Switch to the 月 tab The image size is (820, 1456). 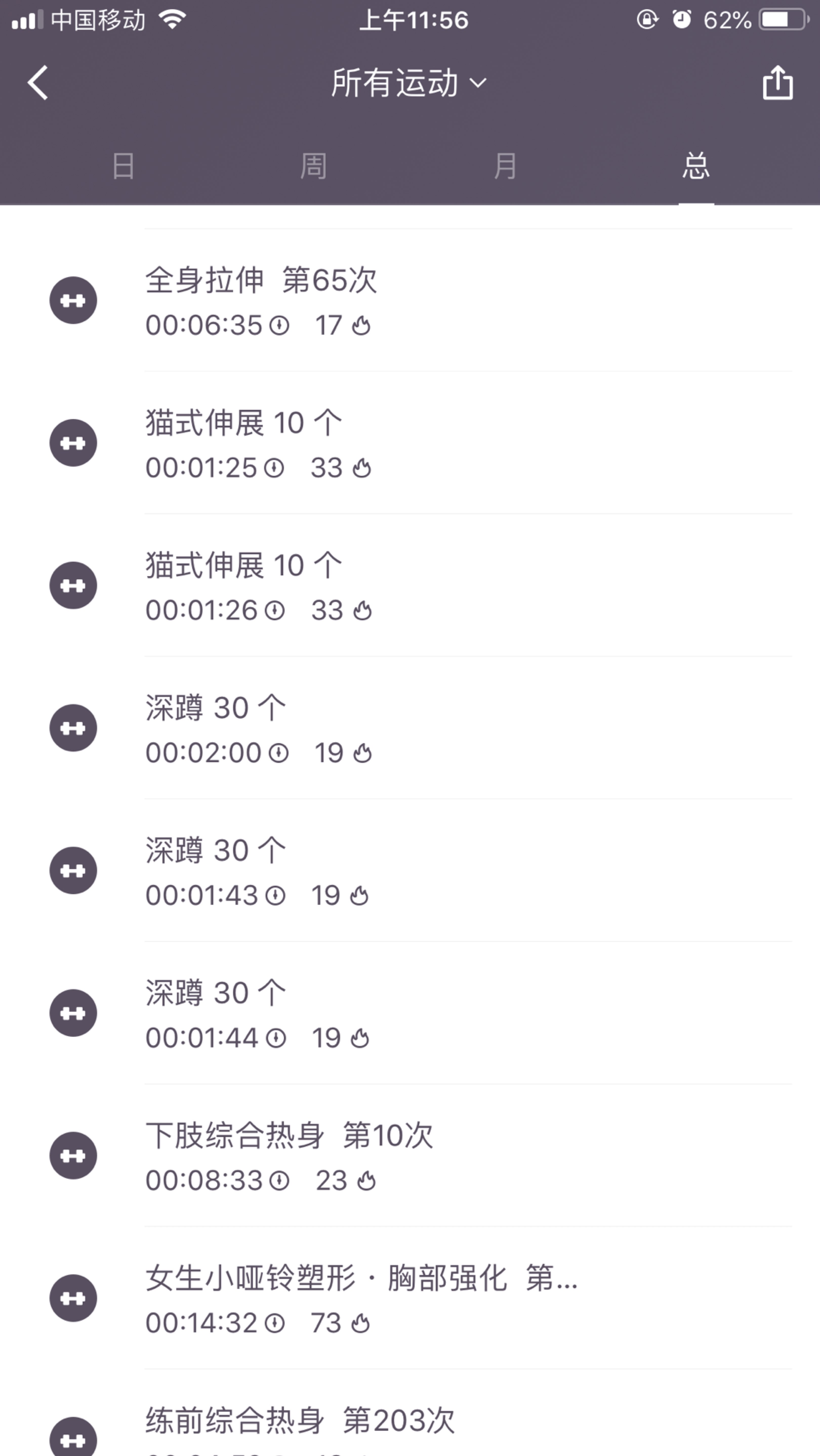point(505,166)
